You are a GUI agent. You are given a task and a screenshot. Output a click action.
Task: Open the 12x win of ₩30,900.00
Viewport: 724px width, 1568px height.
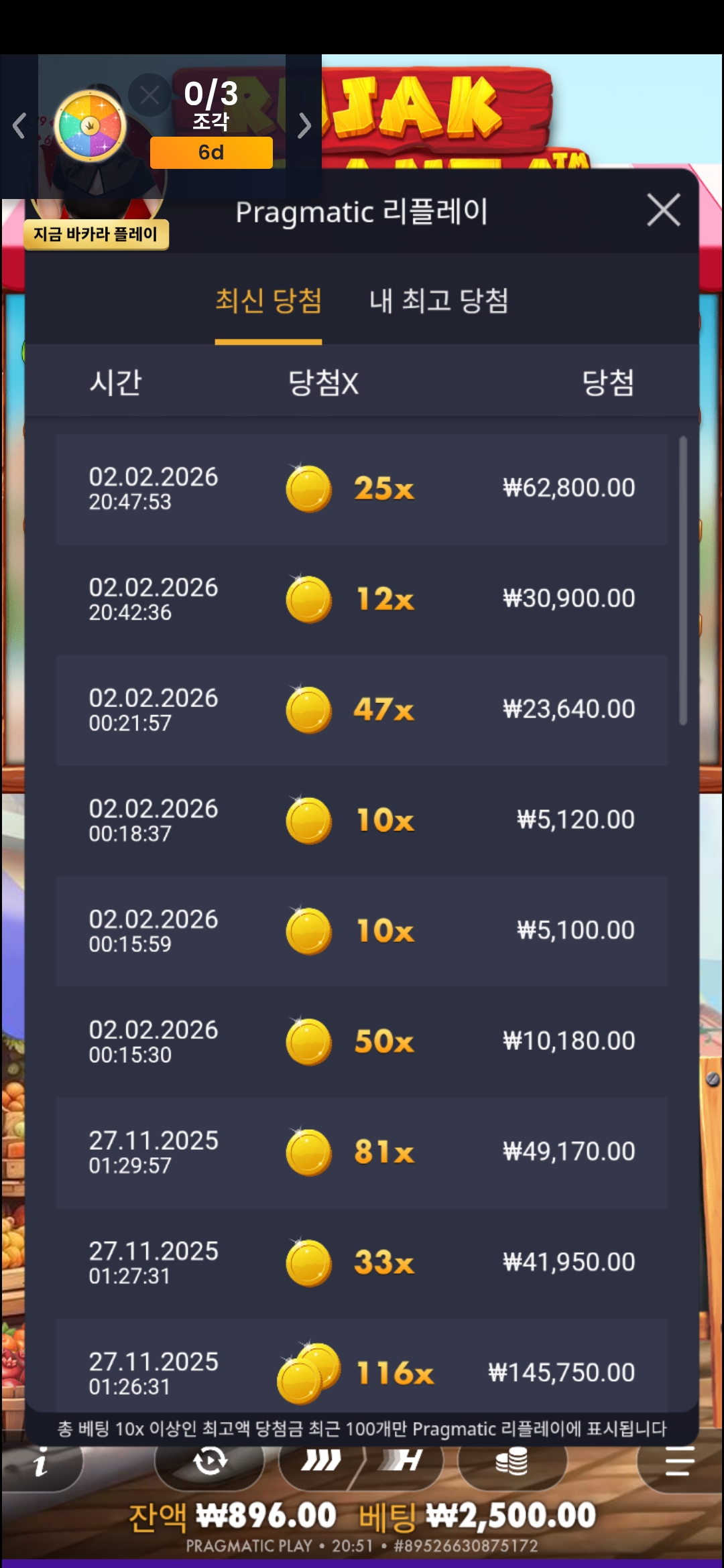[x=361, y=599]
